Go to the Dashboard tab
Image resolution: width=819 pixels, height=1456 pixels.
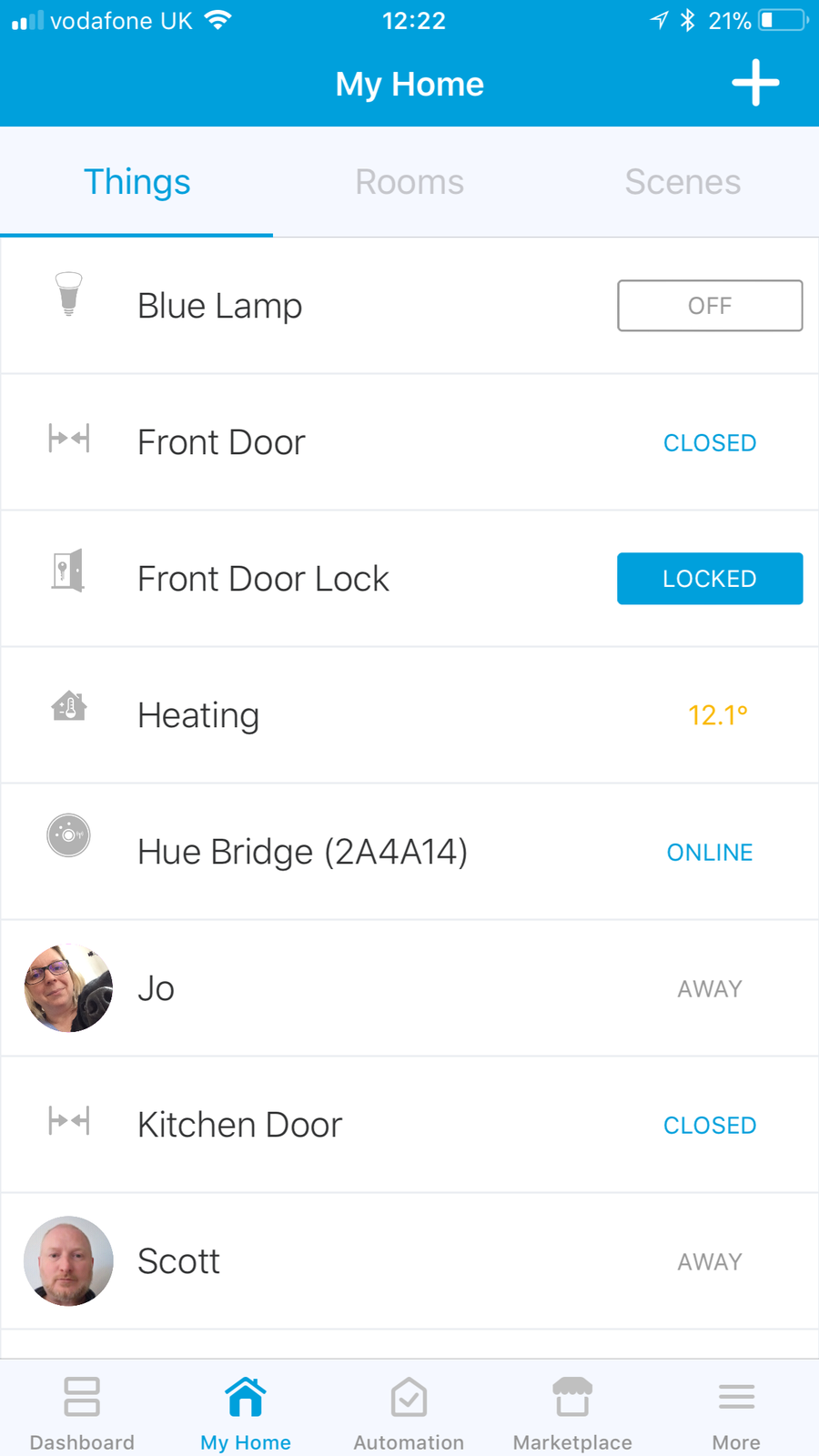(82, 1410)
